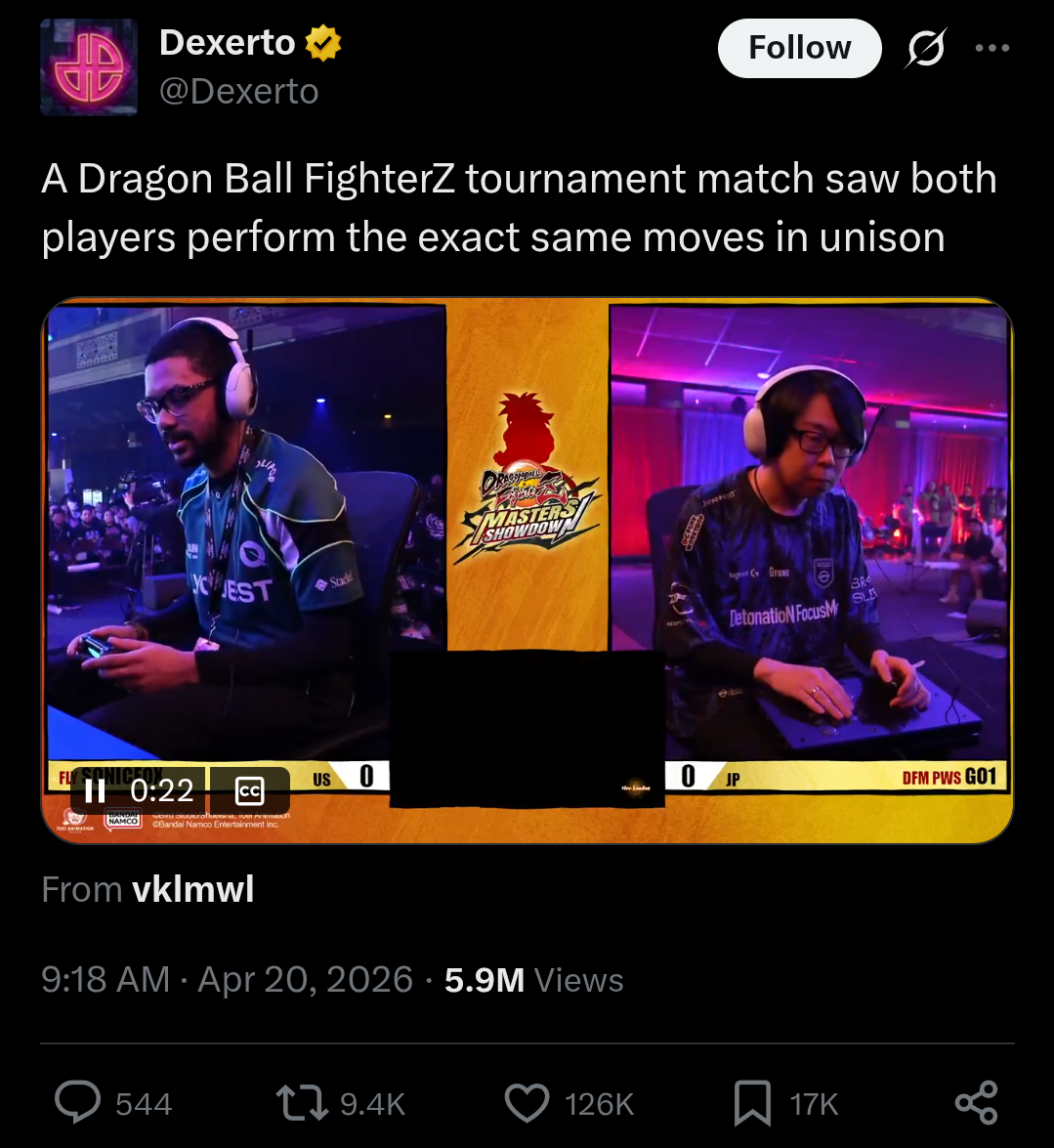Open Dexerto's profile picture
The height and width of the screenshot is (1148, 1054).
pyautogui.click(x=89, y=67)
